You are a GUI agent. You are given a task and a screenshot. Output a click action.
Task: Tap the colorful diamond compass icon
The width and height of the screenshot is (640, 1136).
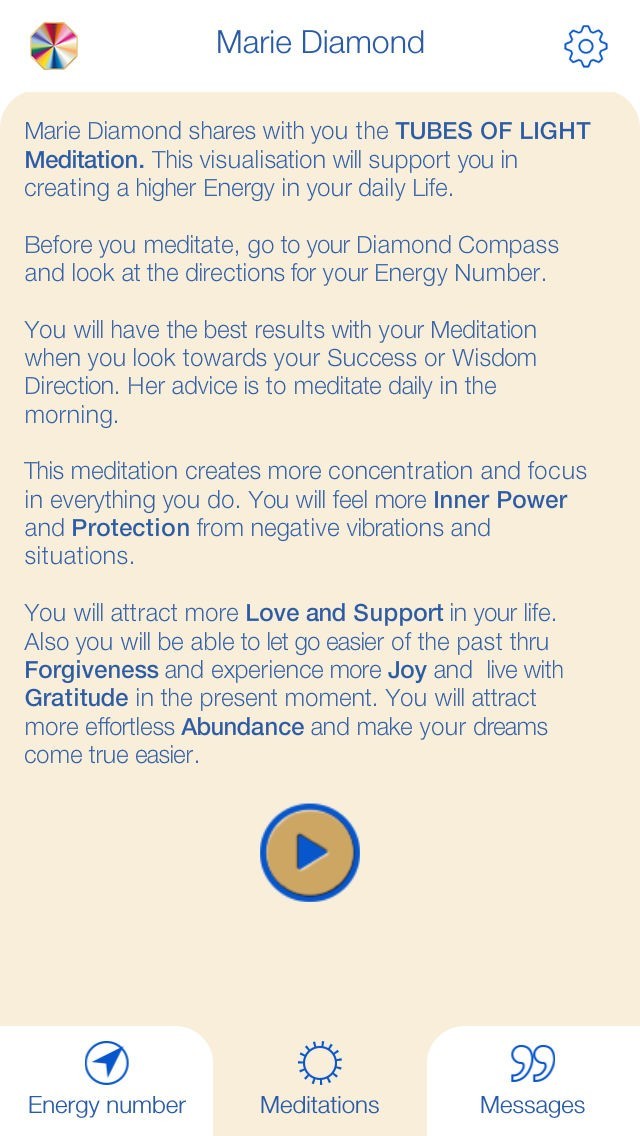coord(54,45)
